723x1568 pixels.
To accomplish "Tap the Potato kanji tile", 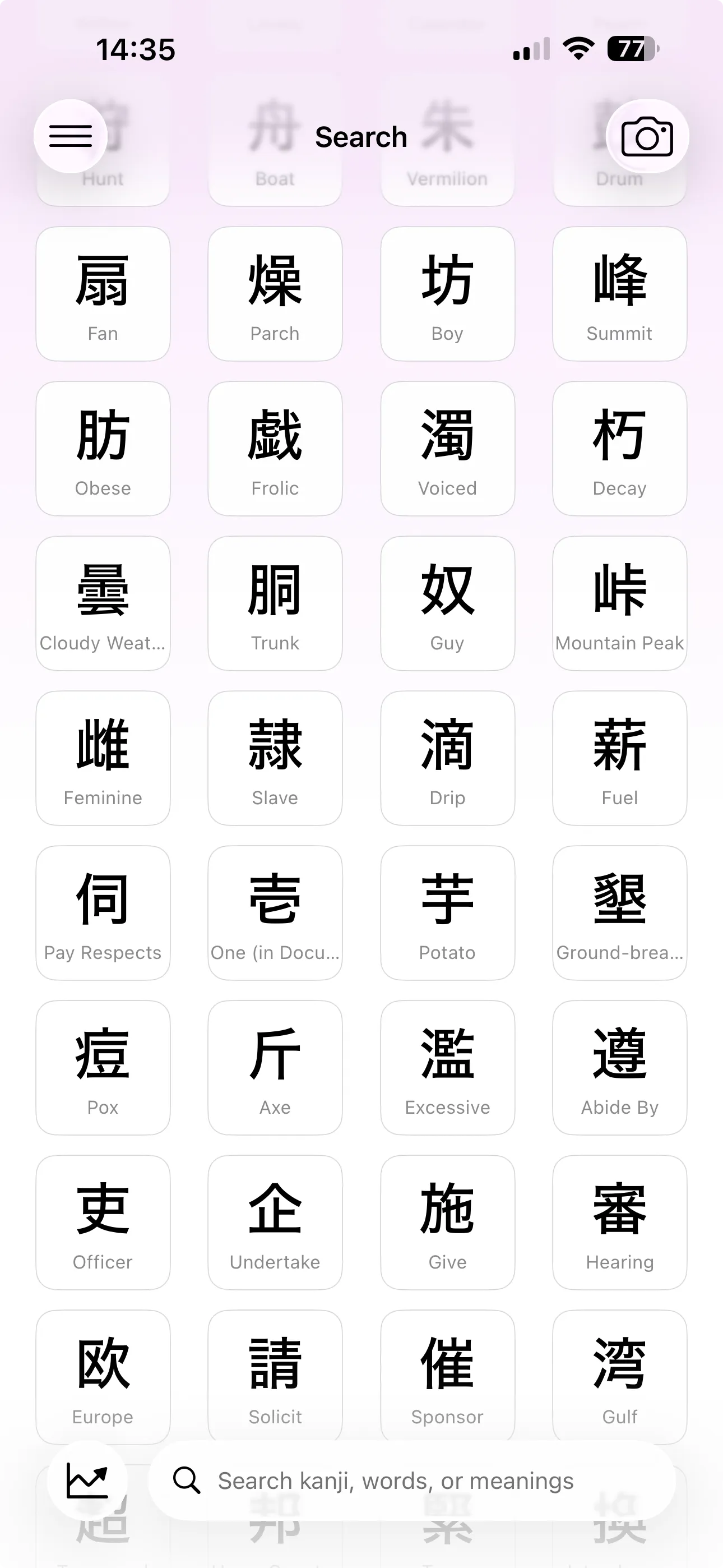I will (x=447, y=913).
